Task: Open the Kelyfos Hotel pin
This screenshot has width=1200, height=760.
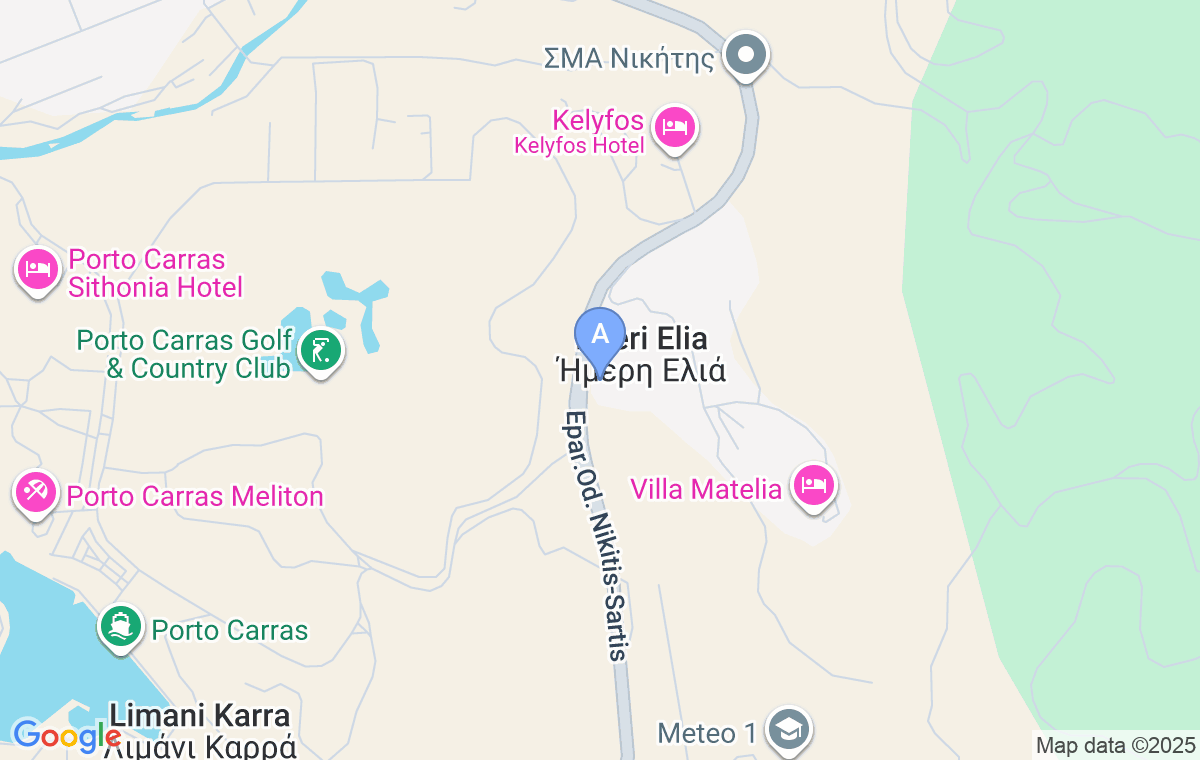Action: pos(675,127)
